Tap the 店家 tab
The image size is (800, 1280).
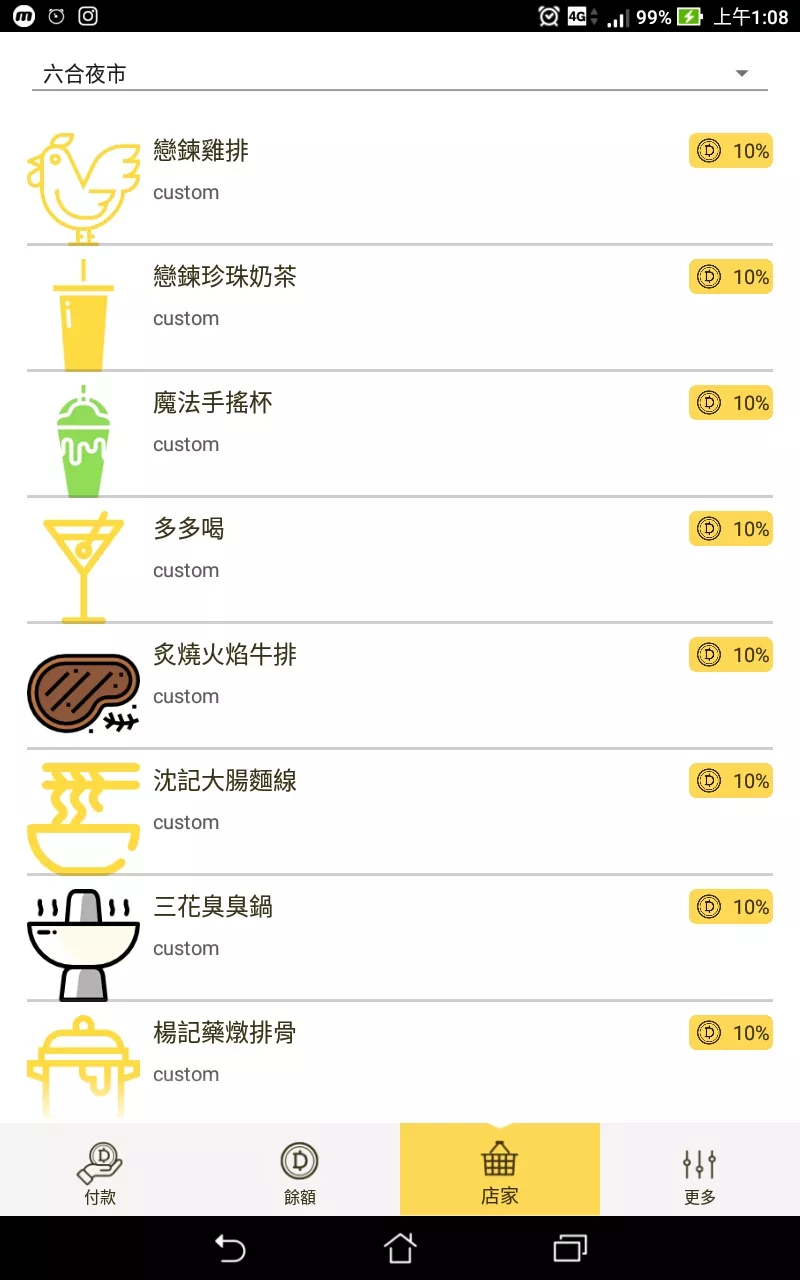pyautogui.click(x=500, y=1169)
